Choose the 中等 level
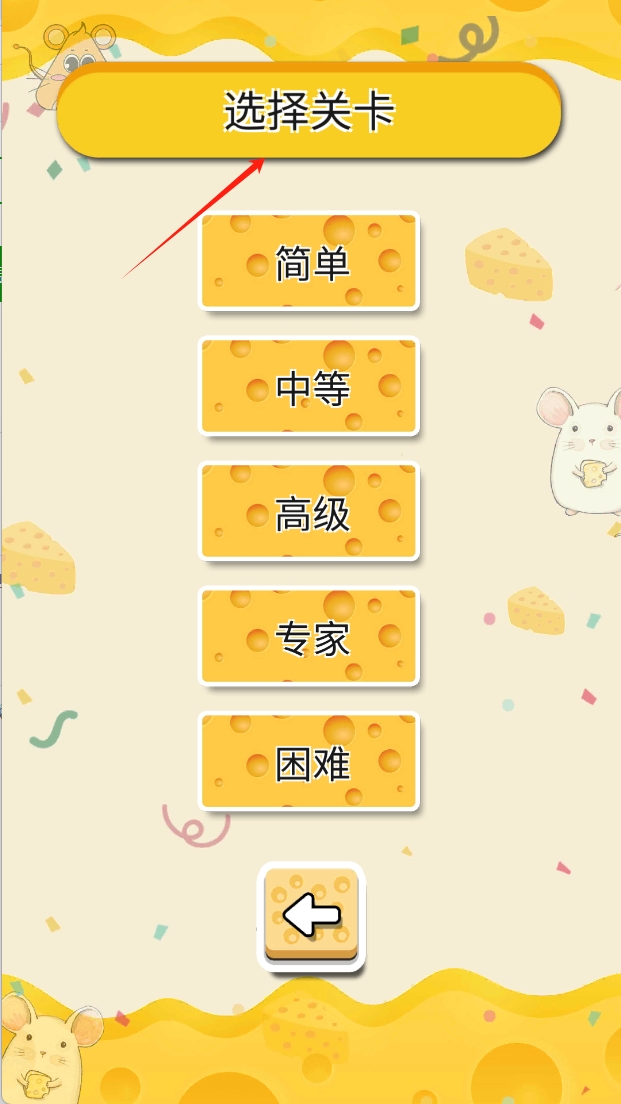This screenshot has height=1104, width=621. tap(309, 386)
